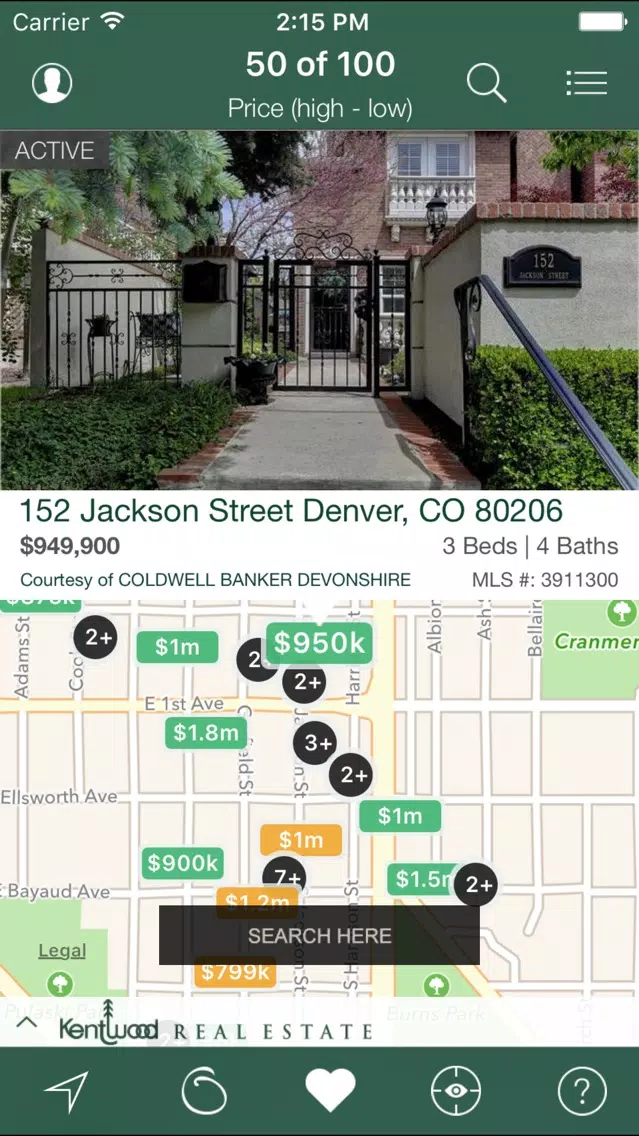Activate the draw-on-map lasso tool
The image size is (639, 1136).
[204, 1090]
